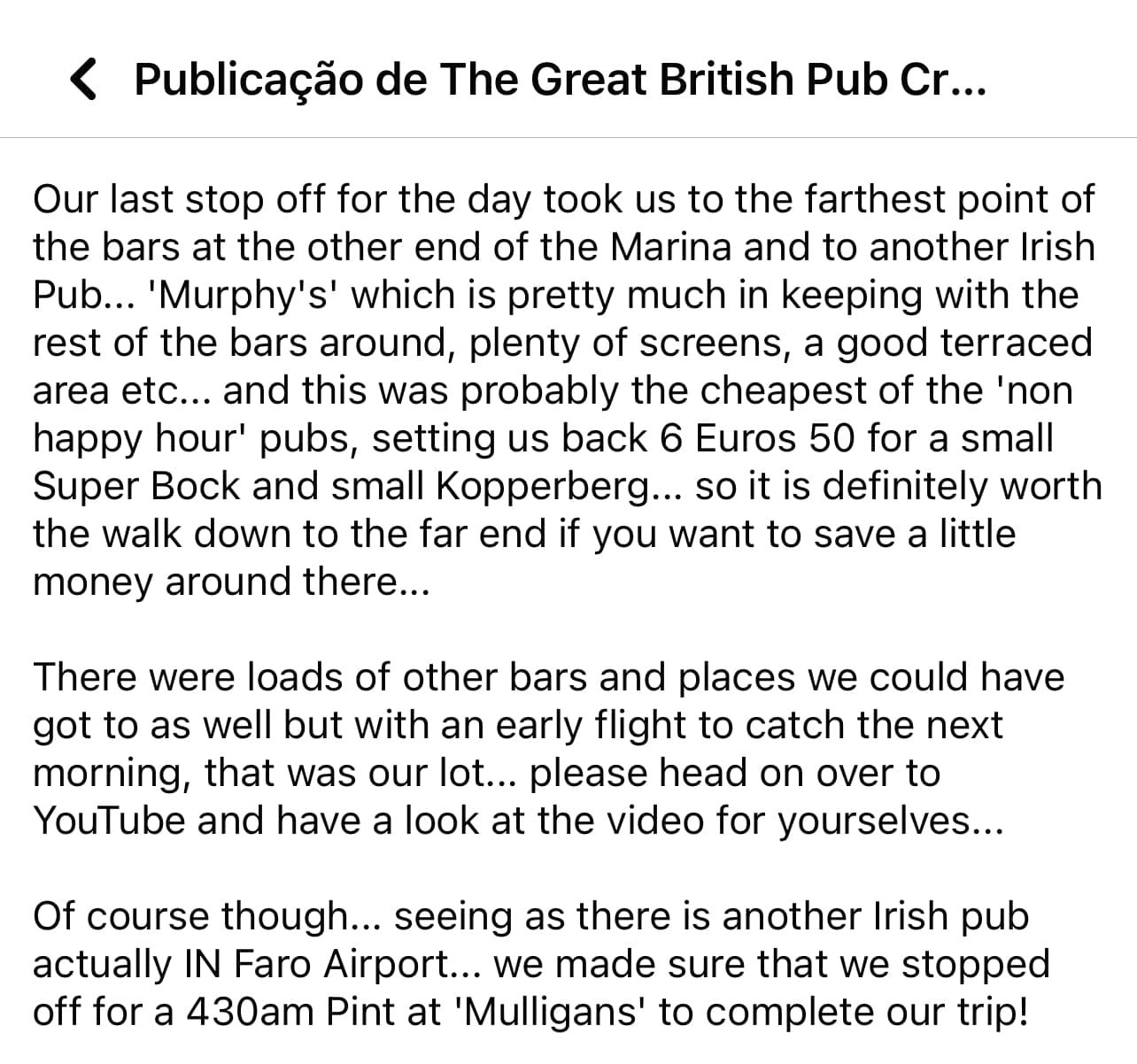Go back using the header arrow
This screenshot has width=1137, height=1064.
tap(82, 80)
